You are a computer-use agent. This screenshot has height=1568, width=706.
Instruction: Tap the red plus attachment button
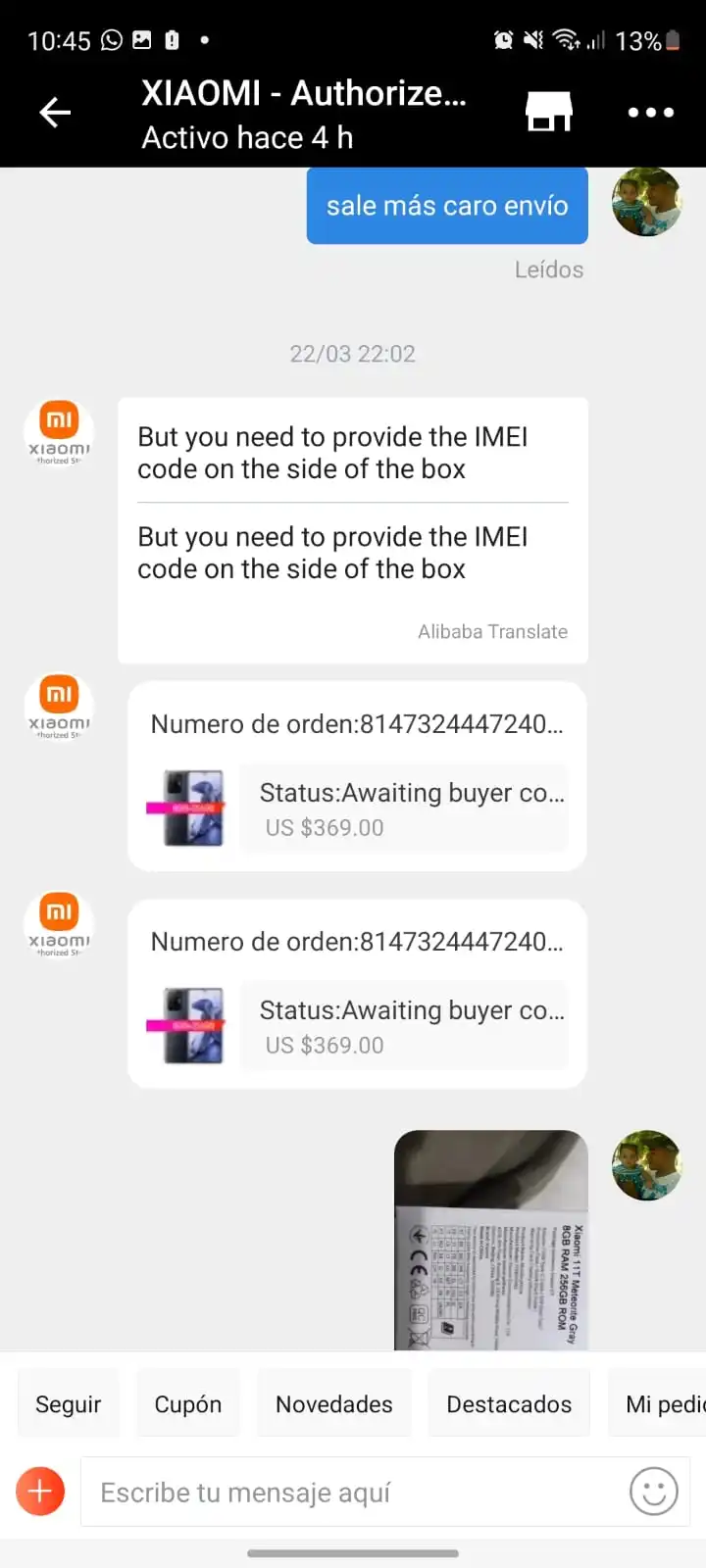40,1492
